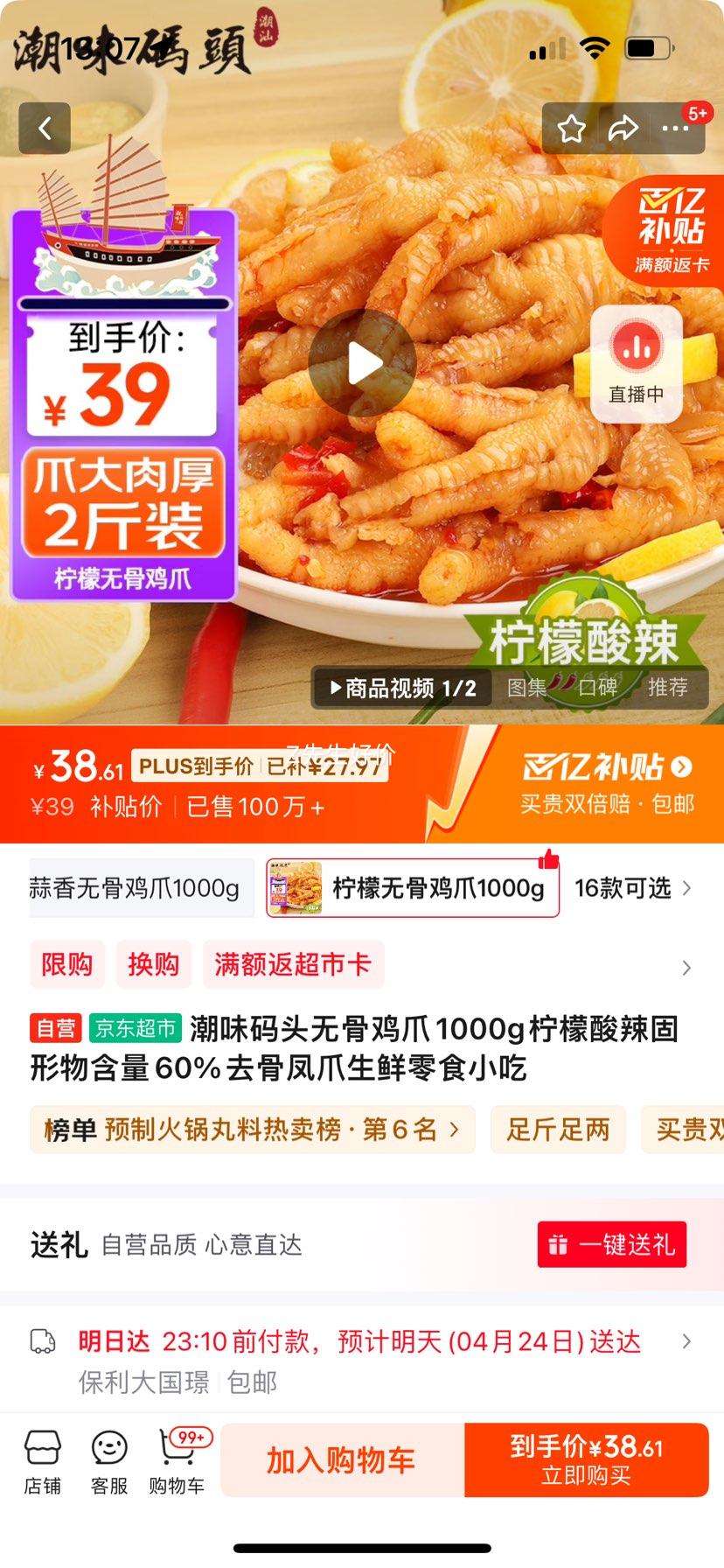Click the back arrow at top left

click(44, 128)
